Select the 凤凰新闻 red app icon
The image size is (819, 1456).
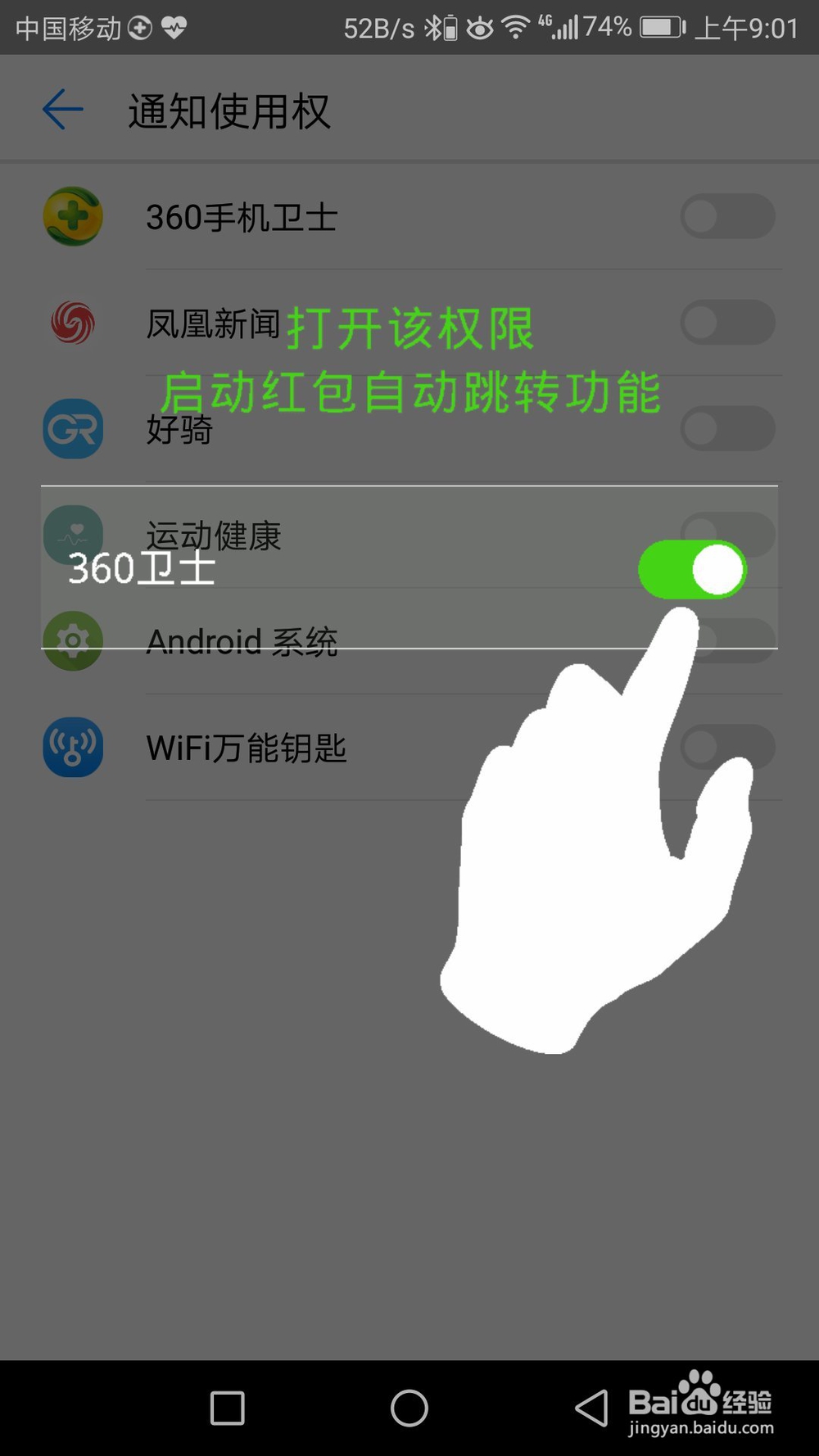[x=74, y=323]
